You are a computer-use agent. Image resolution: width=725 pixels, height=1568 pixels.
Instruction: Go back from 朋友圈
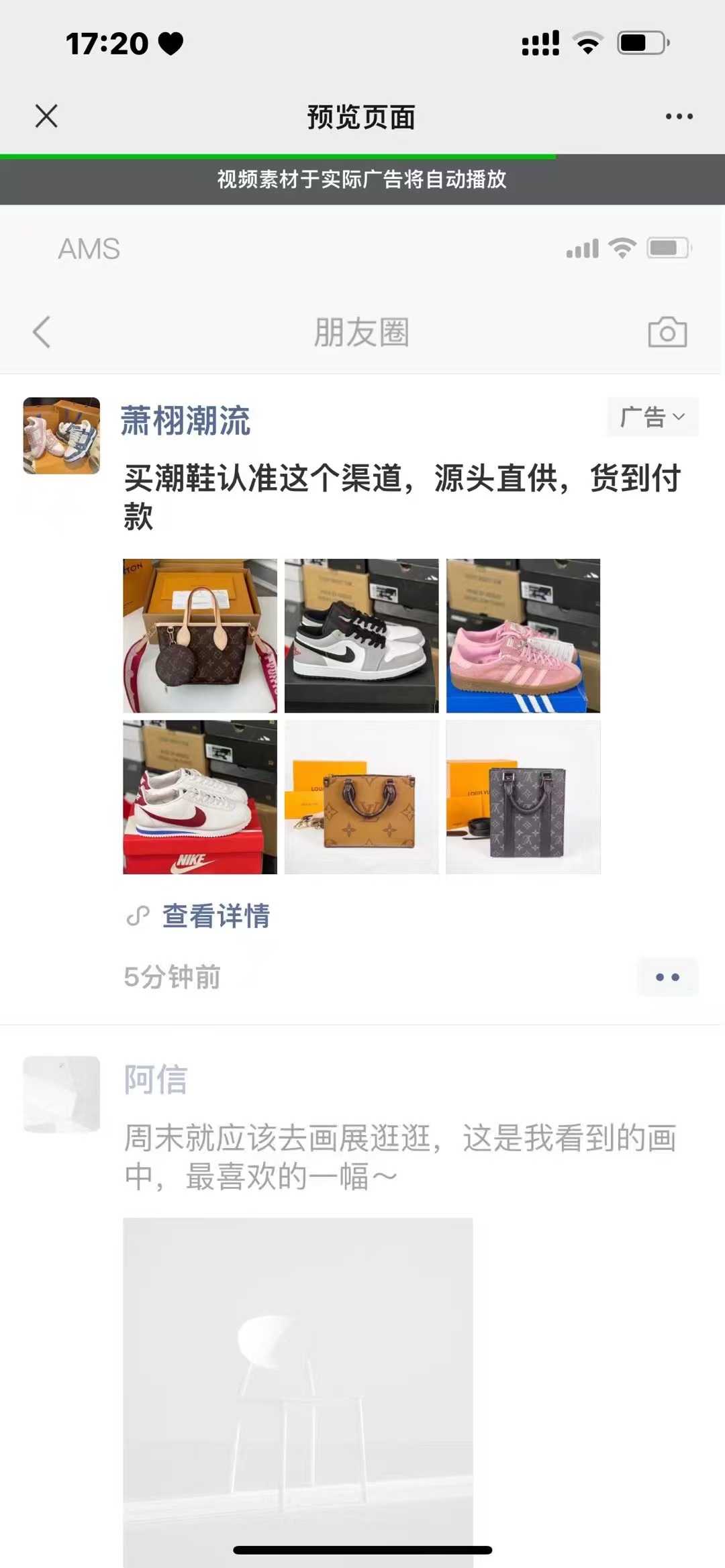[x=42, y=332]
